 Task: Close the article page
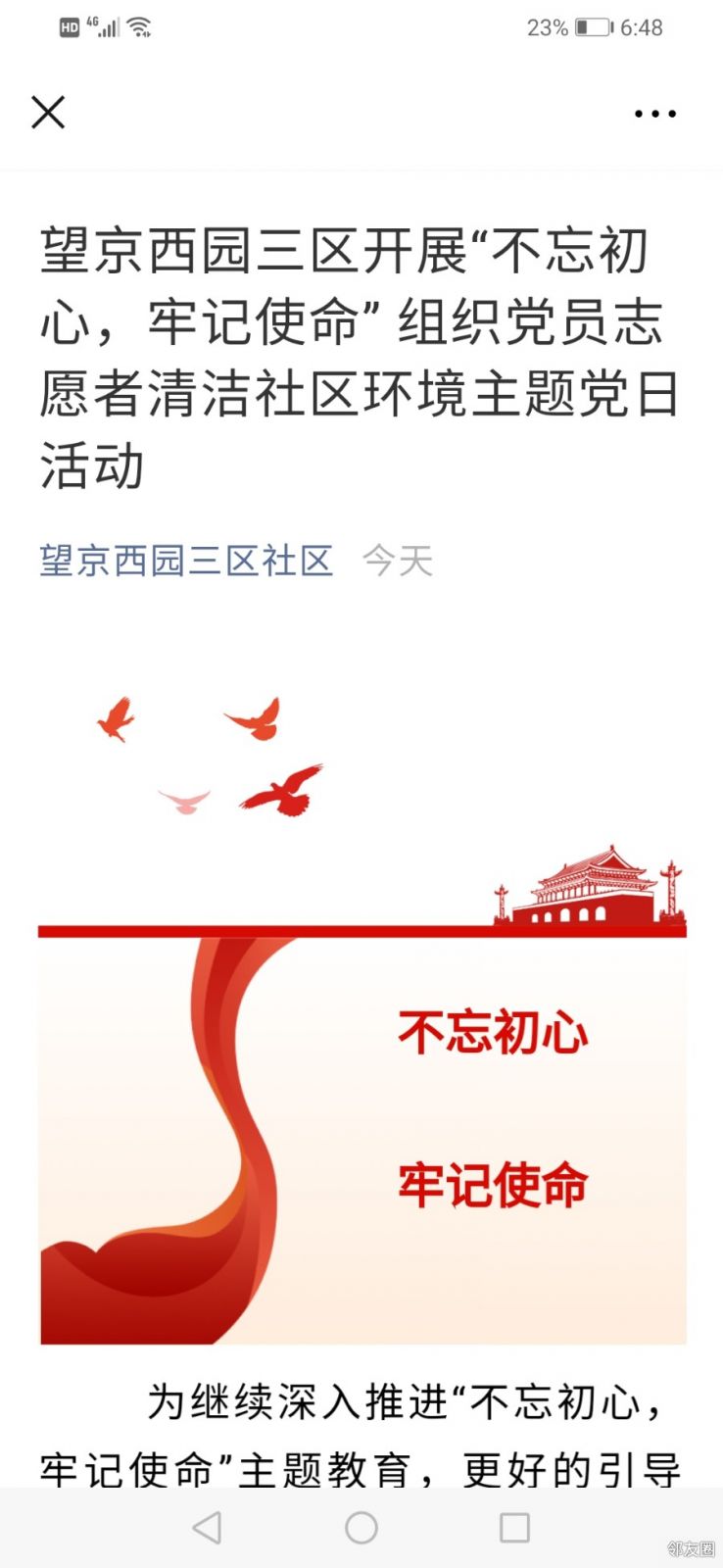pos(48,113)
